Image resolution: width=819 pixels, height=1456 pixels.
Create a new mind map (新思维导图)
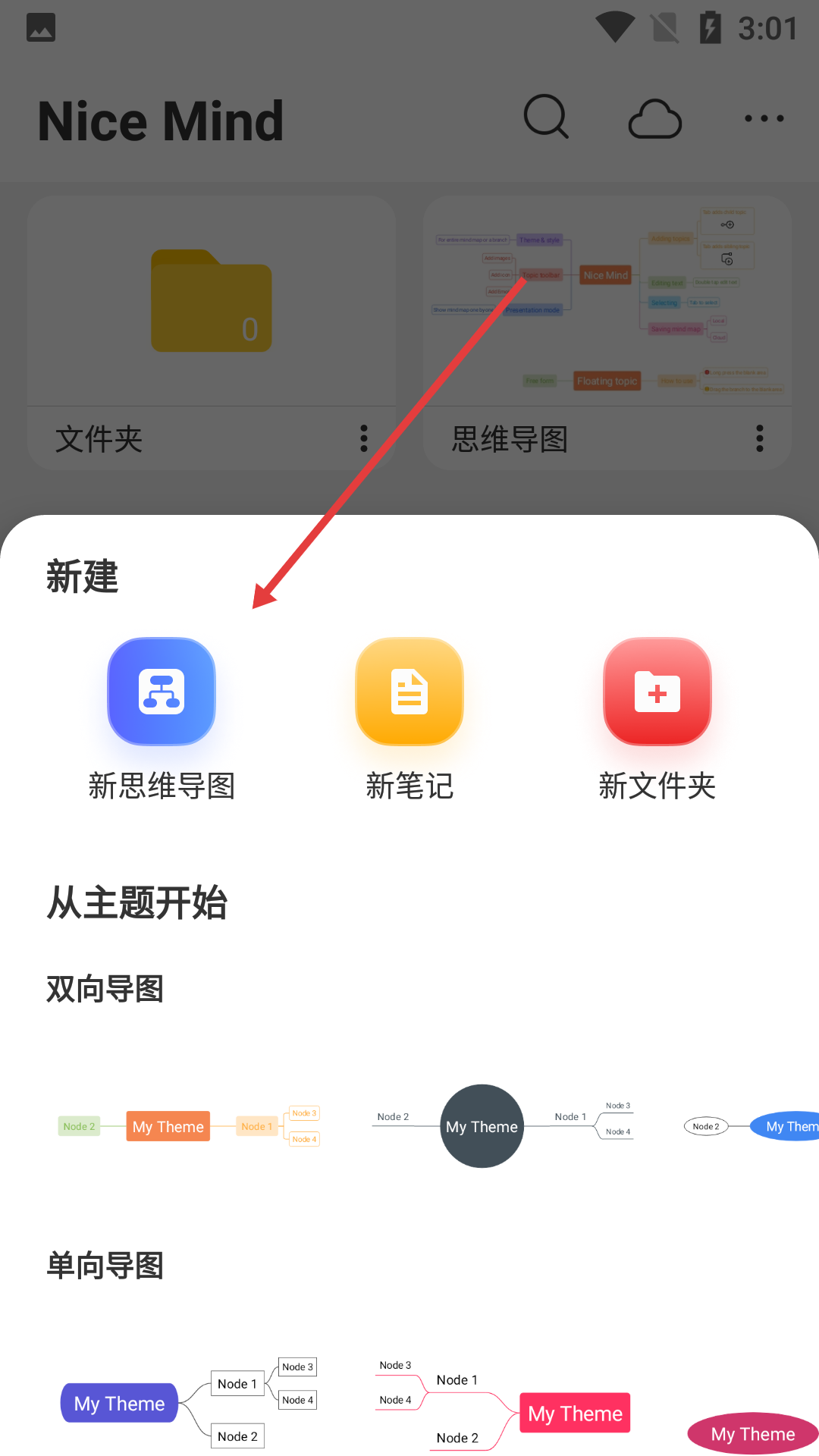162,692
